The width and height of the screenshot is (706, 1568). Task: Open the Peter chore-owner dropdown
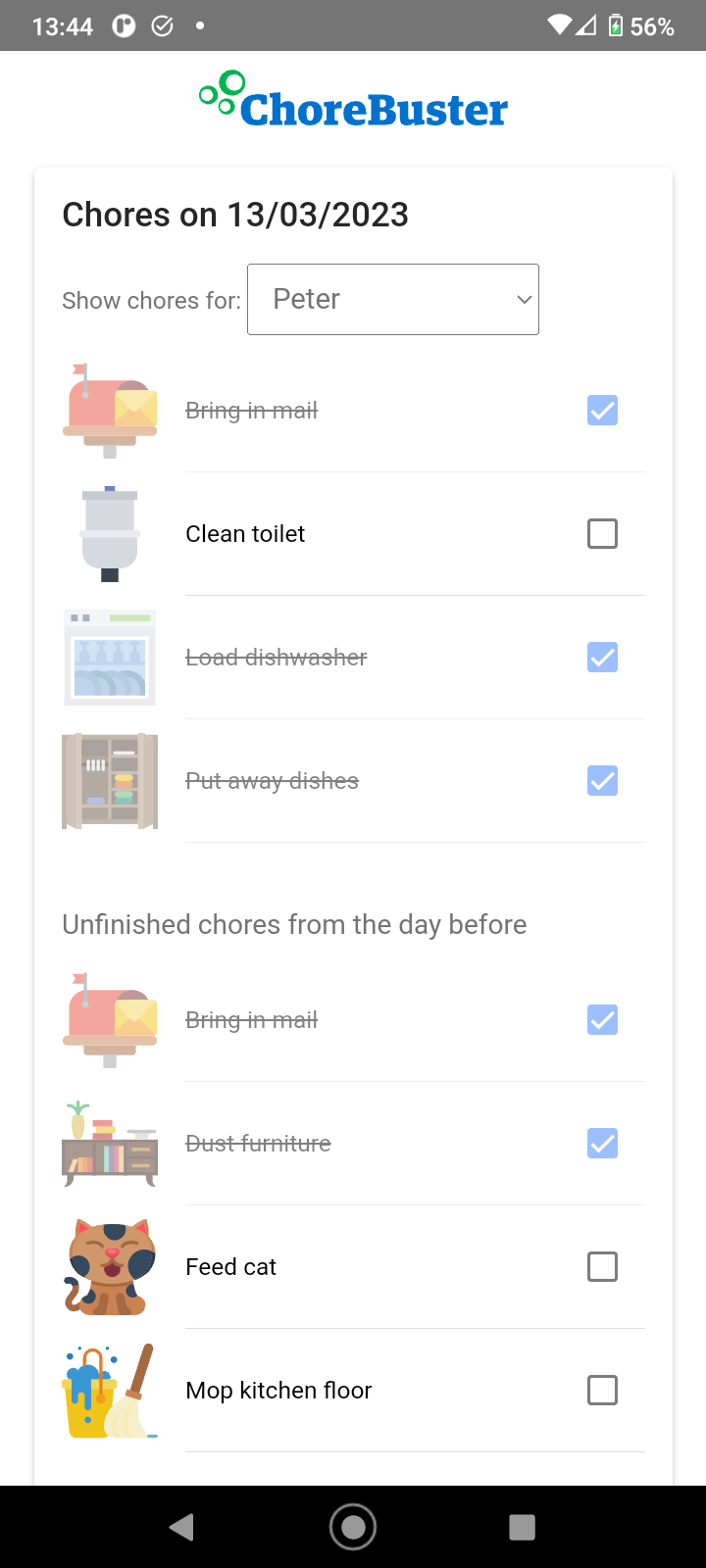pyautogui.click(x=393, y=299)
